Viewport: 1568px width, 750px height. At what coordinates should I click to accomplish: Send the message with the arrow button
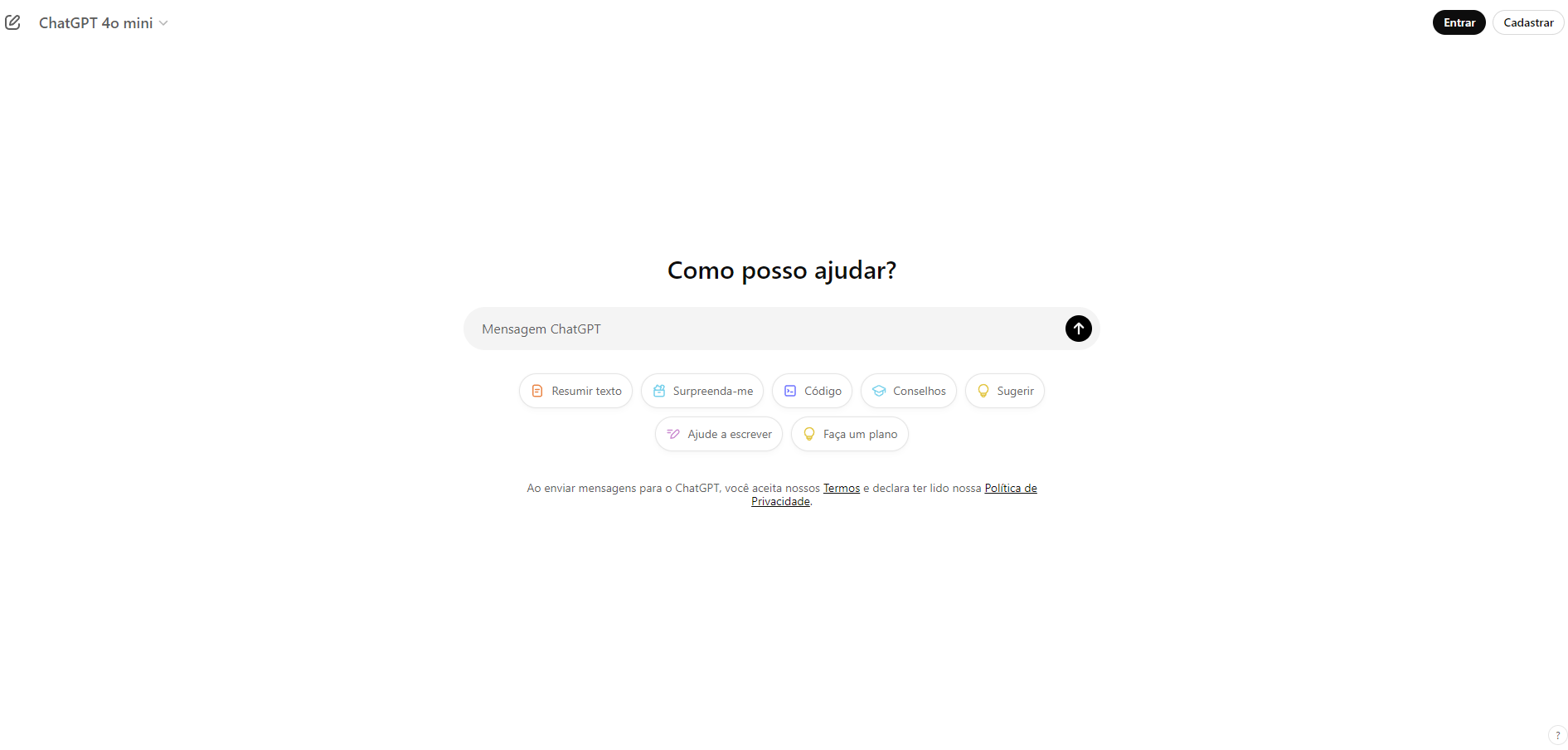pyautogui.click(x=1078, y=329)
